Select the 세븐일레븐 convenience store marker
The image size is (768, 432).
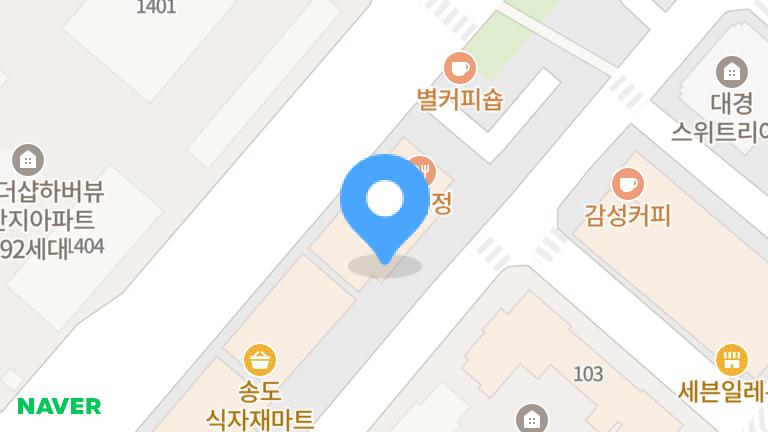[x=732, y=359]
